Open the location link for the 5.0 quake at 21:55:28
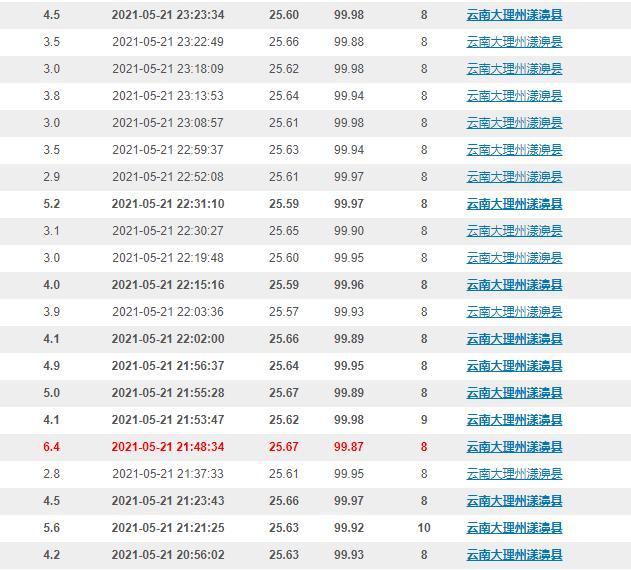The image size is (631, 570). point(514,393)
